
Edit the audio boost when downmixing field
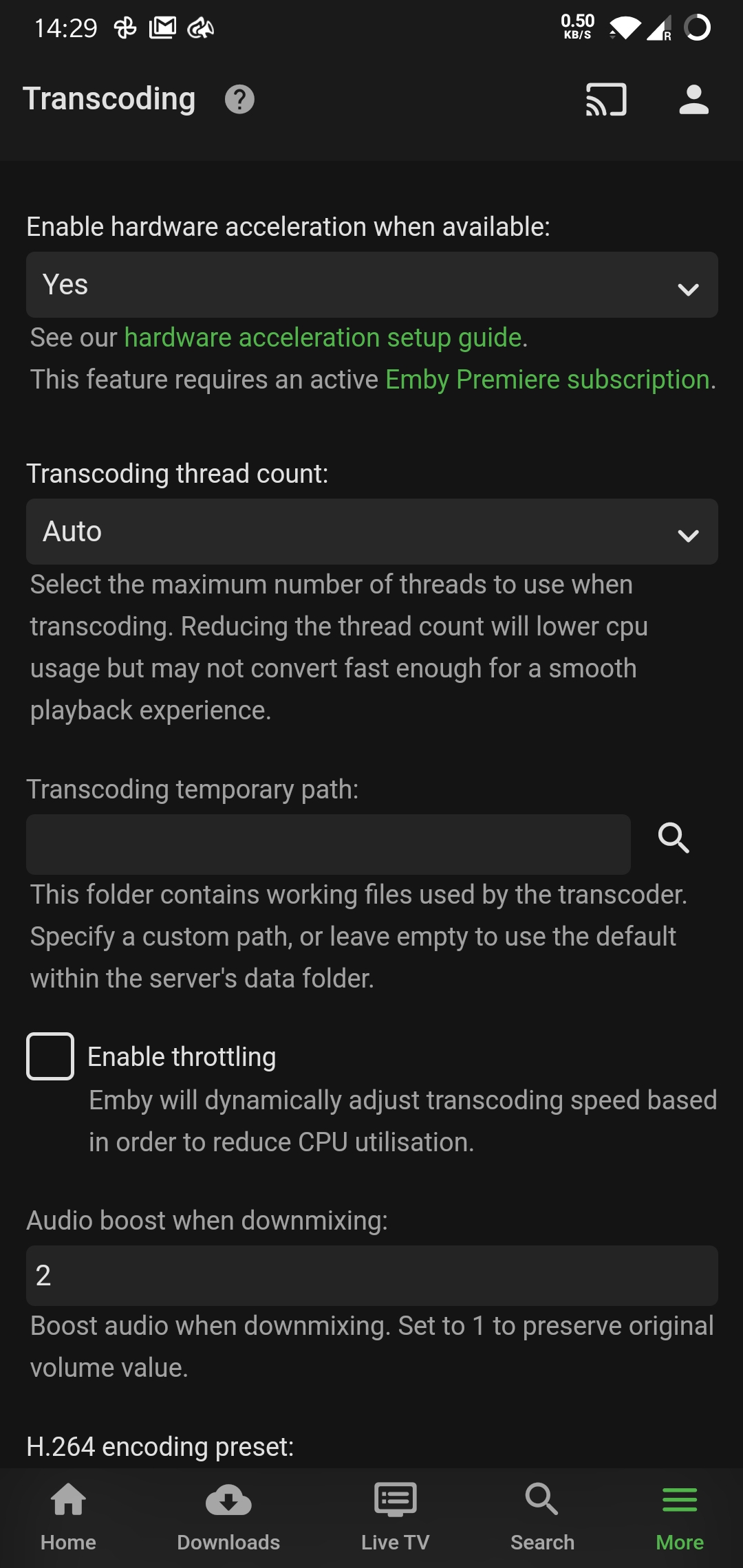[x=371, y=1276]
